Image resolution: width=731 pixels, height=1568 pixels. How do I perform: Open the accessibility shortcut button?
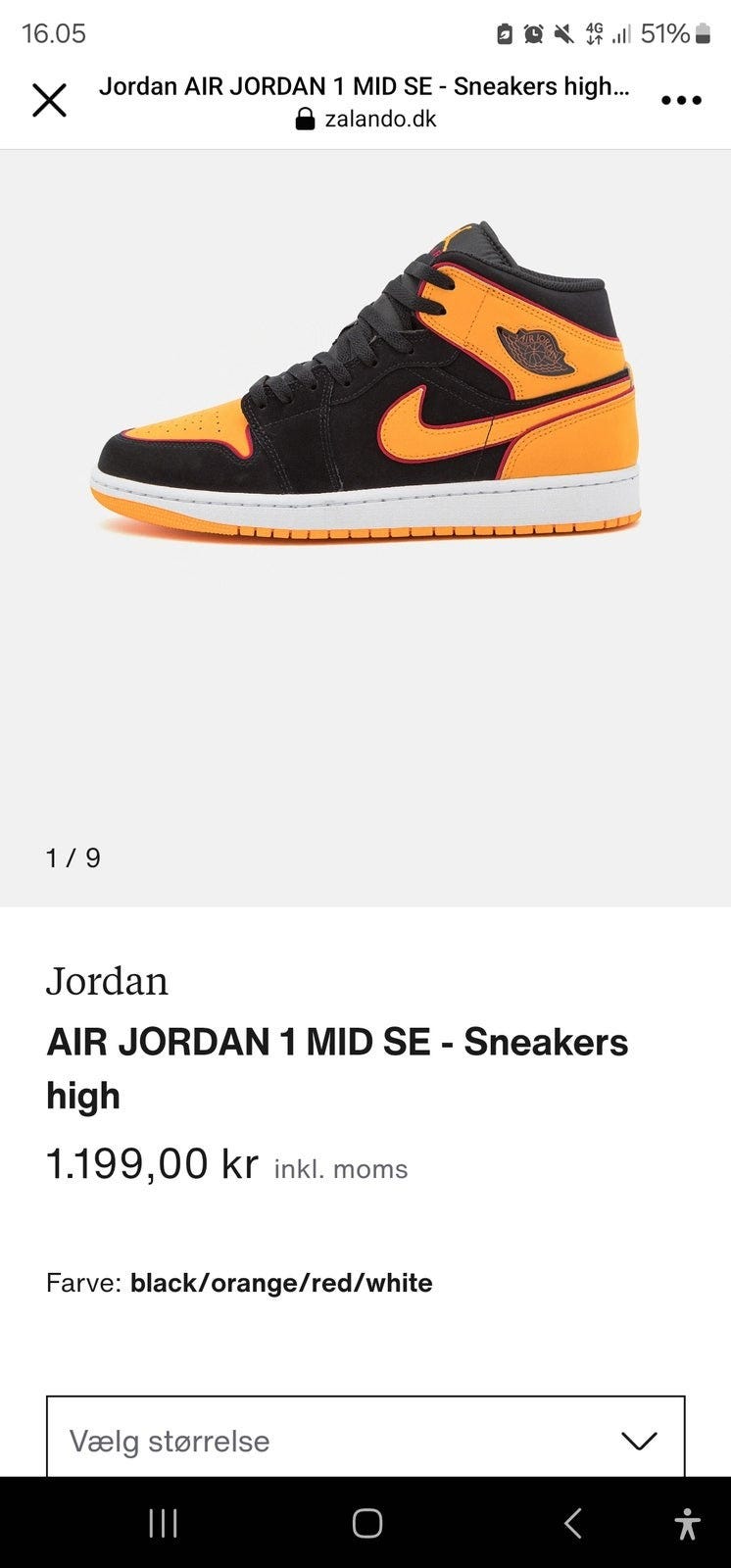tap(687, 1523)
